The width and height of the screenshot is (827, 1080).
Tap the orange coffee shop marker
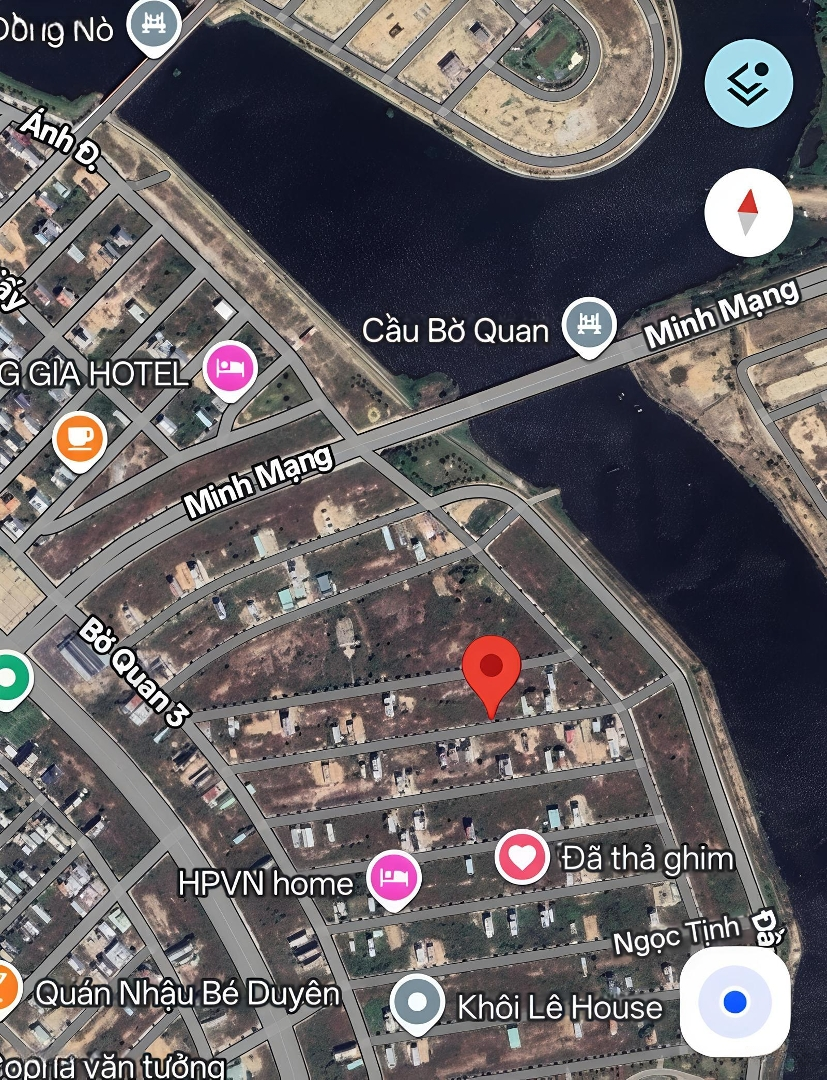[80, 438]
